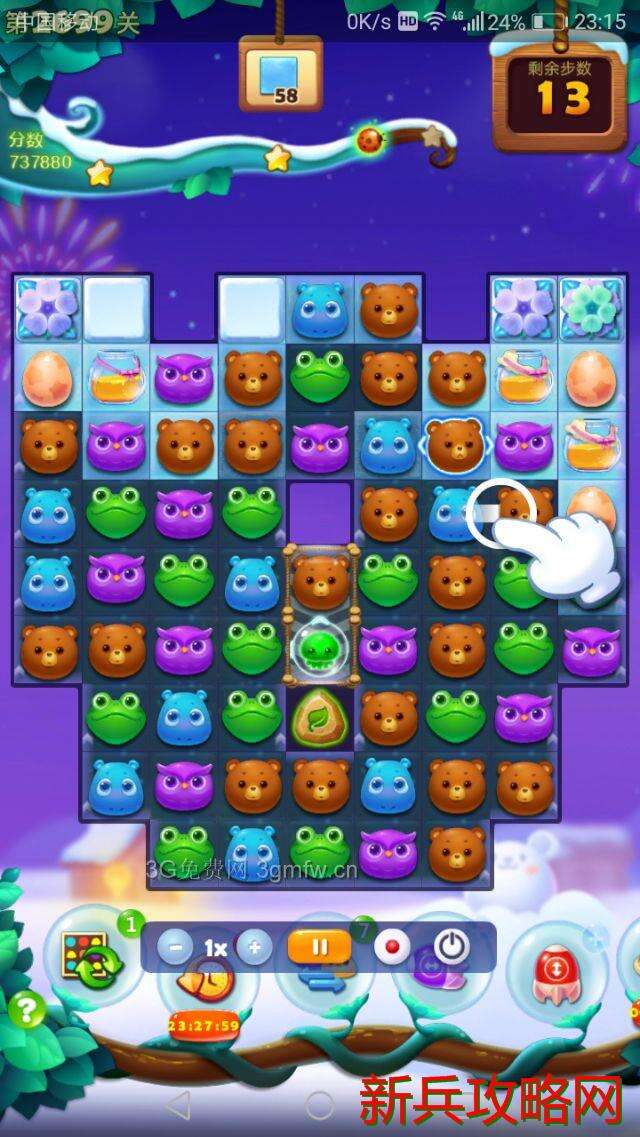Decrease speed with the minus button
The image size is (640, 1137).
[x=175, y=947]
